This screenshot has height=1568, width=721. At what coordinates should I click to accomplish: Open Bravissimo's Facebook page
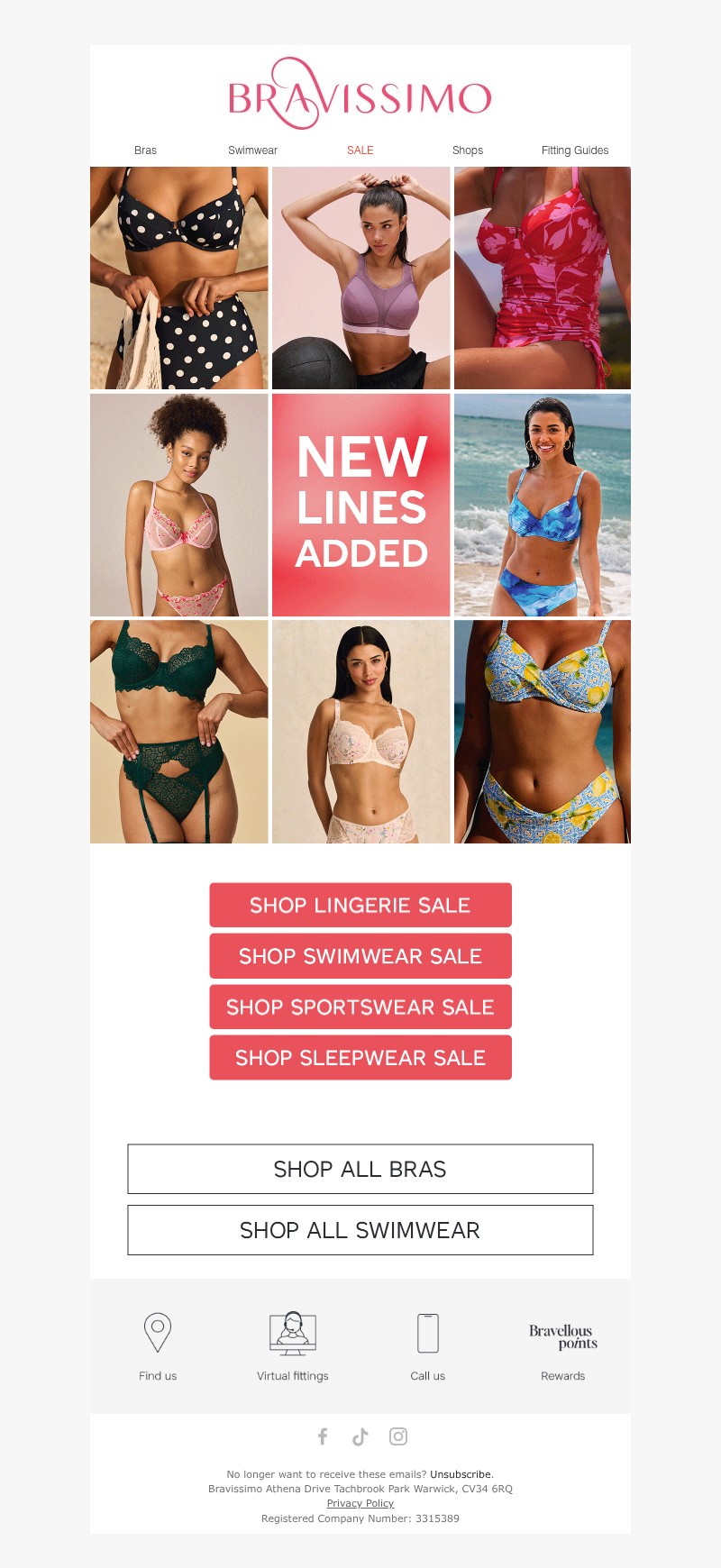tap(323, 1436)
